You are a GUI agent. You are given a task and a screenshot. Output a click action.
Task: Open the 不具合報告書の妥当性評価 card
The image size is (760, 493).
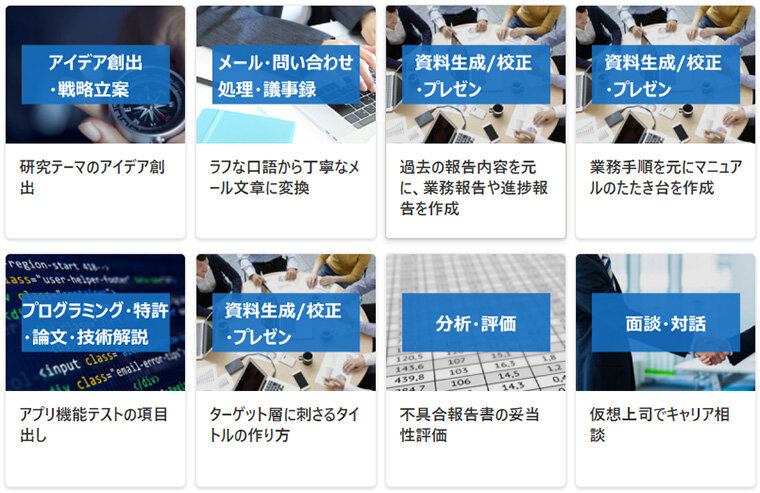(475, 424)
